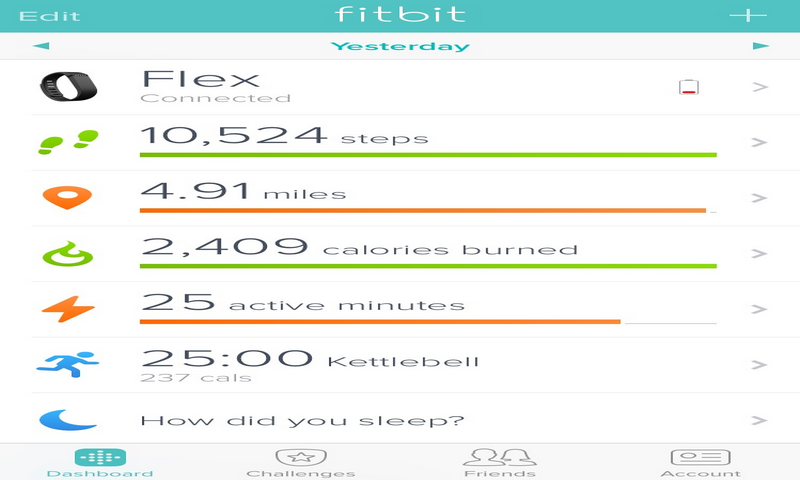The width and height of the screenshot is (800, 480).
Task: Tap the Edit button
Action: (49, 16)
